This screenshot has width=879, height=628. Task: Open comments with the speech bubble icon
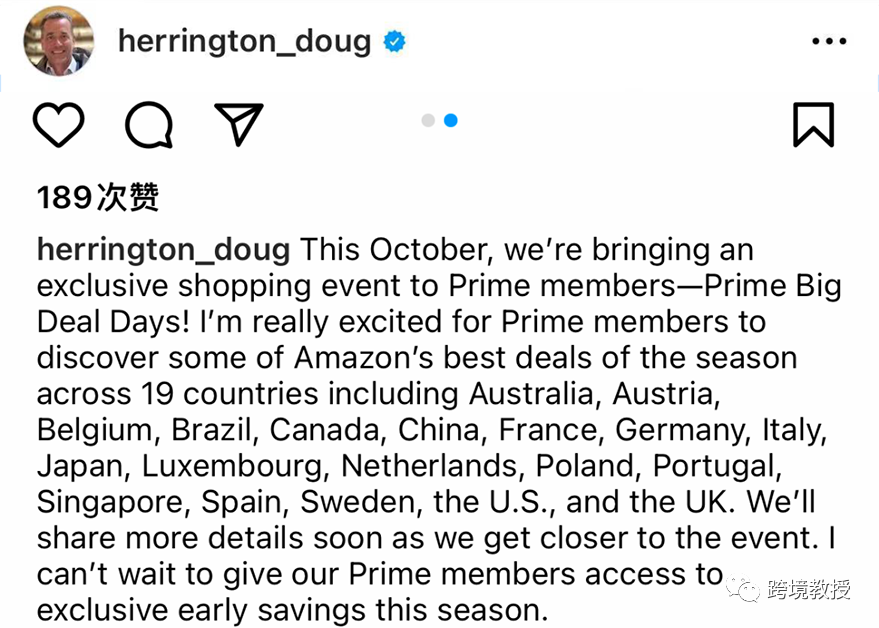149,125
